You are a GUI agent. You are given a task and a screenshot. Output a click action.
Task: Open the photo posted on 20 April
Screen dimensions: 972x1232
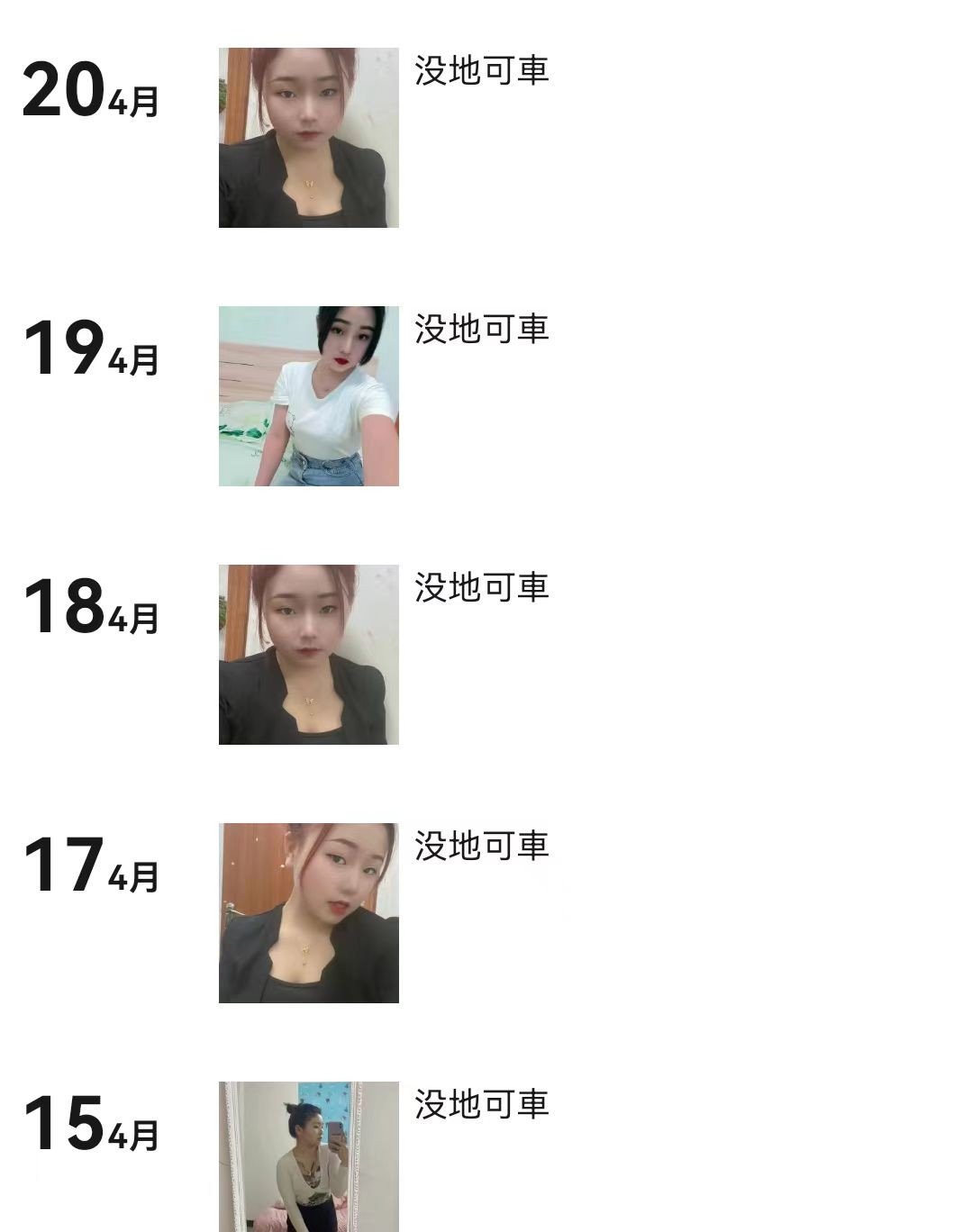point(308,138)
